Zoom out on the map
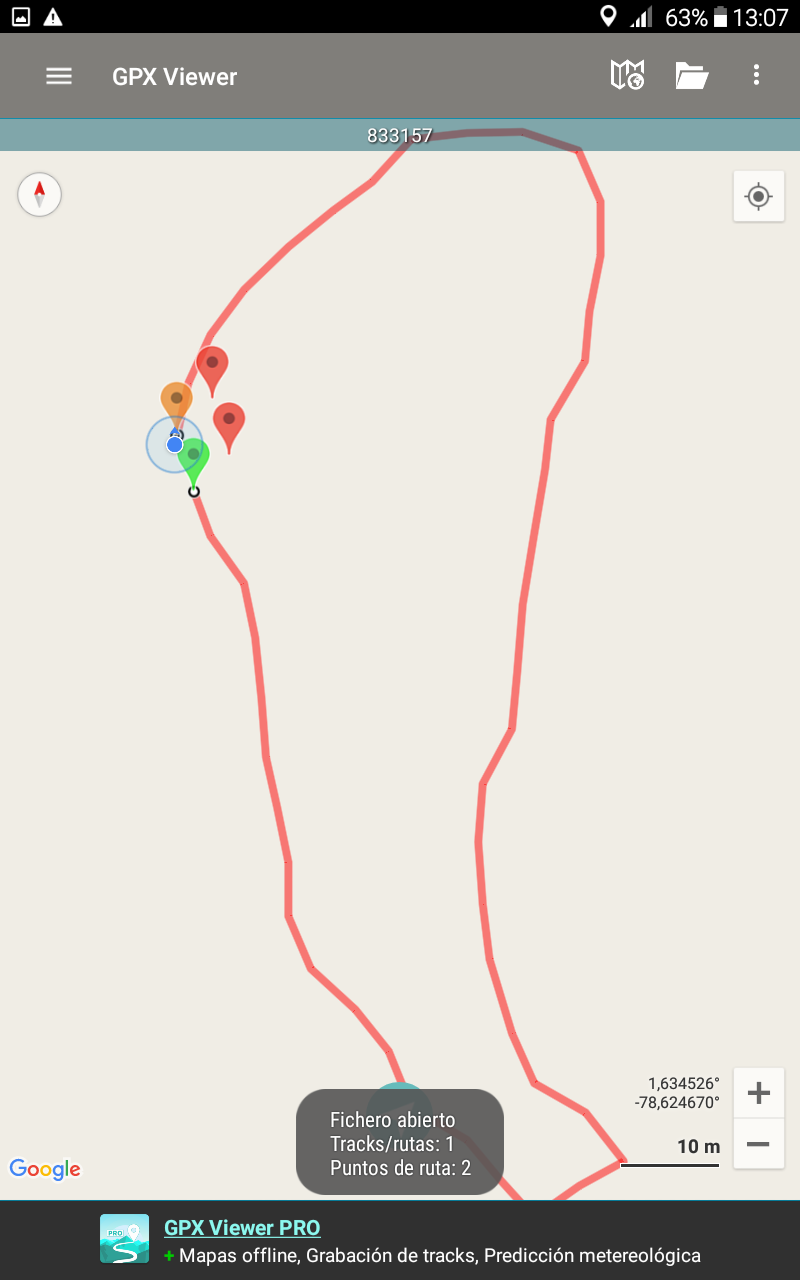This screenshot has width=800, height=1280. click(x=758, y=1144)
